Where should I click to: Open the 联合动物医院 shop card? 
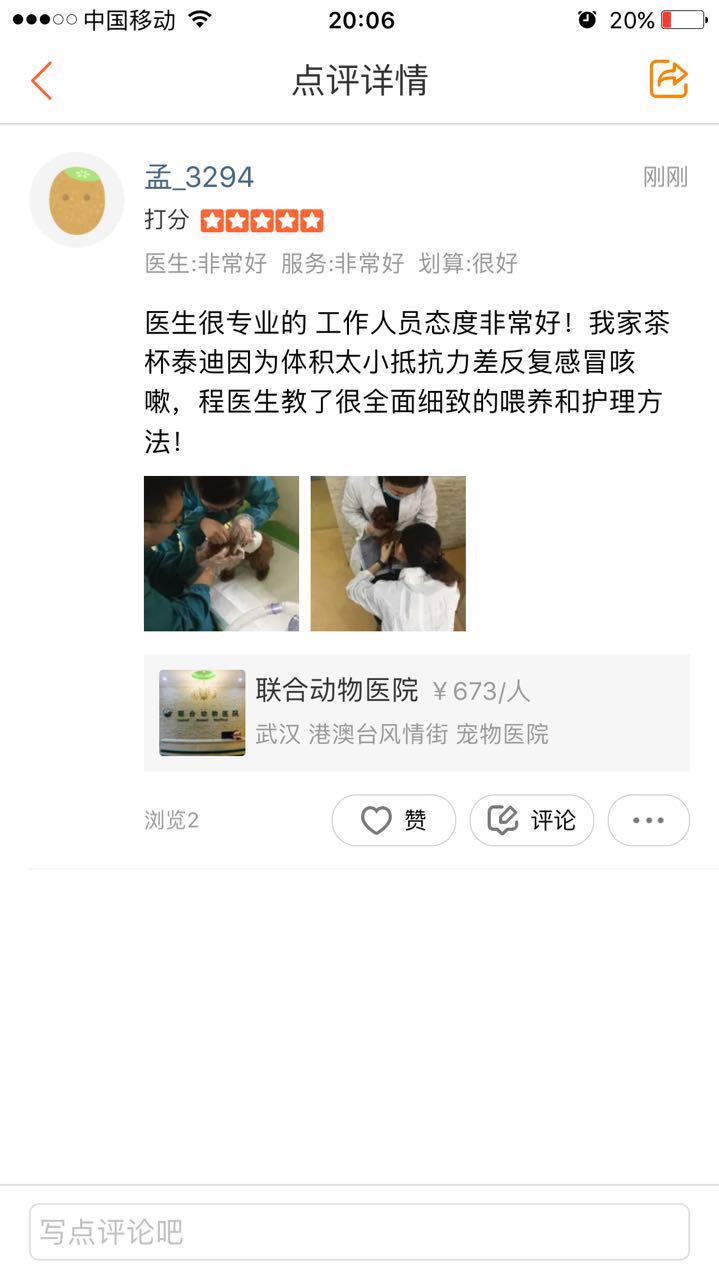tap(417, 713)
